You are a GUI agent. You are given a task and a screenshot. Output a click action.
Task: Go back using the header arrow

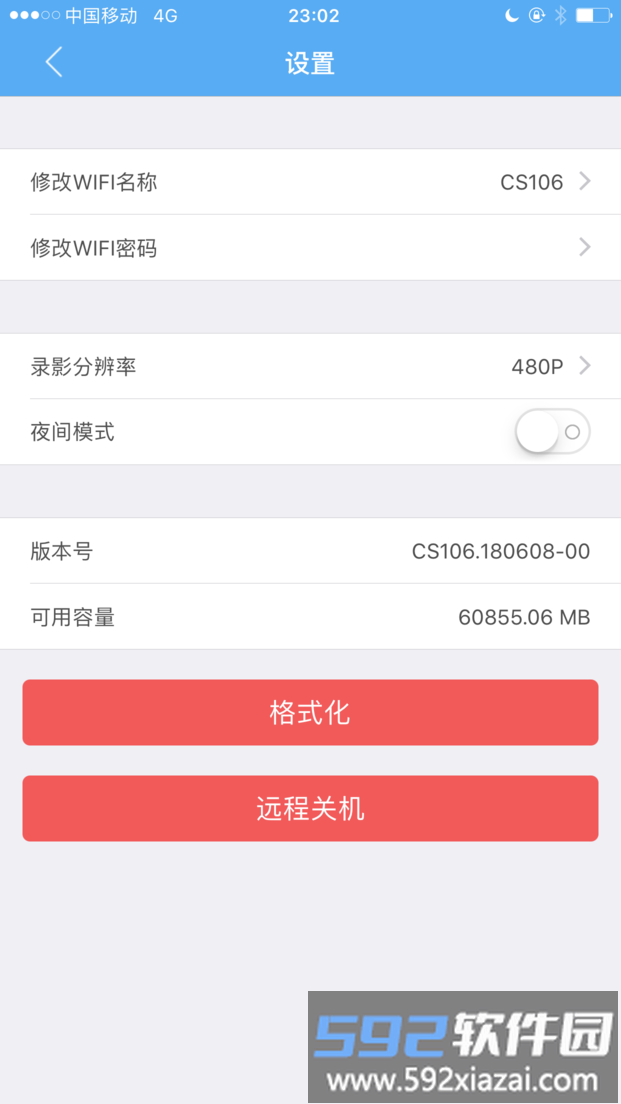tap(54, 63)
